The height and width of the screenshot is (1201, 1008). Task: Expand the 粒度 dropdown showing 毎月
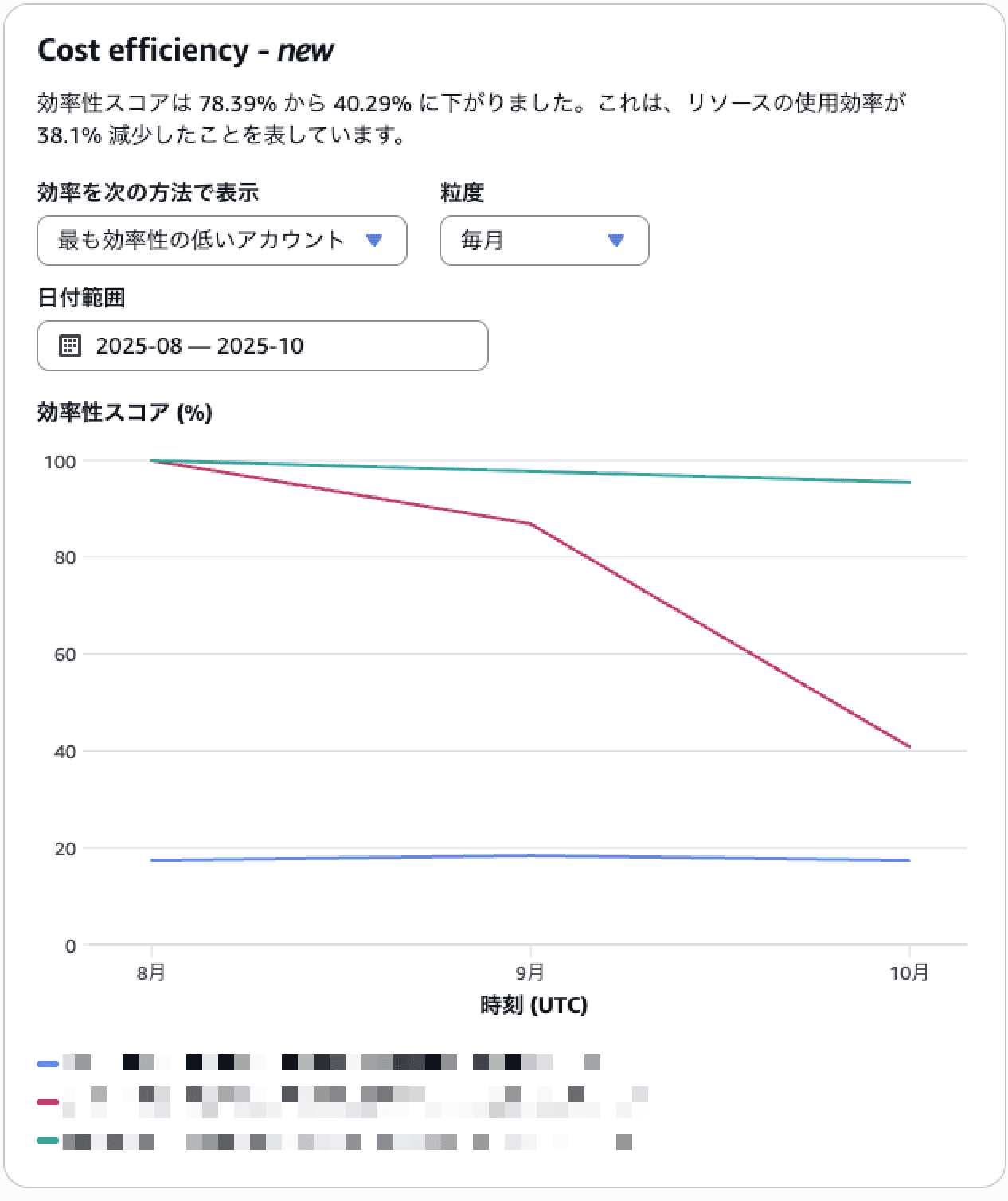(544, 241)
